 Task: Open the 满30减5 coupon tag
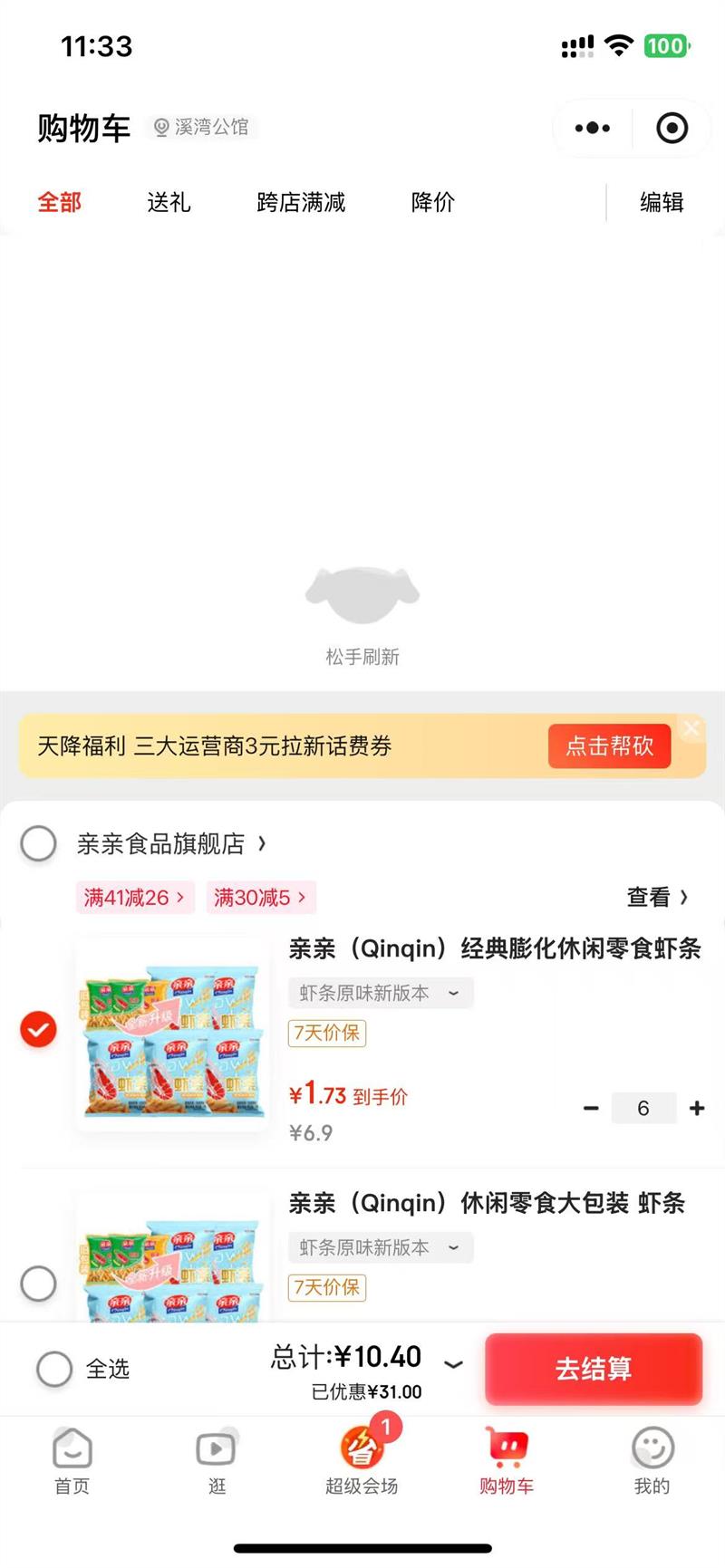[x=260, y=898]
